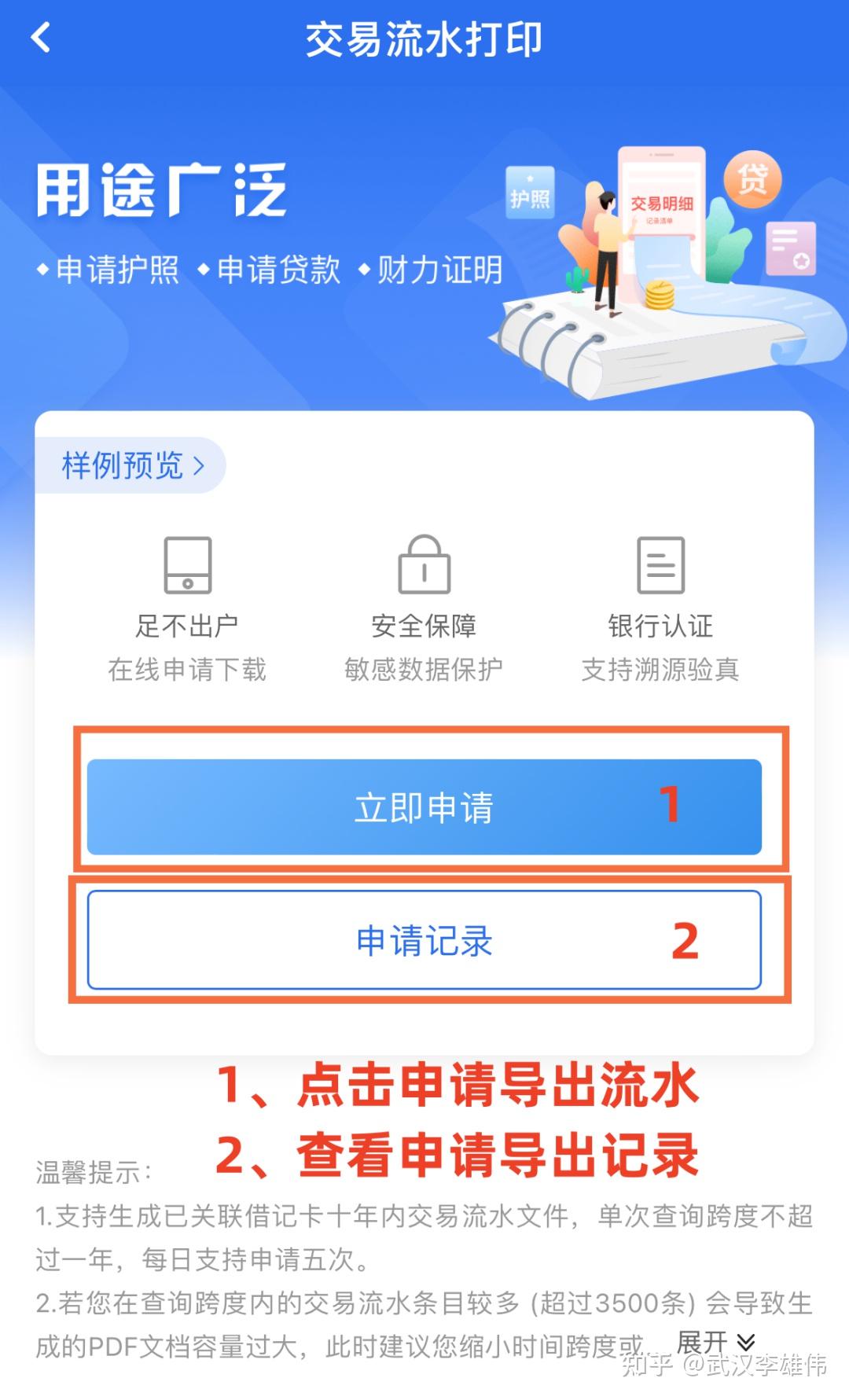Tap the 立即申请 button
849x1400 pixels.
tap(424, 807)
